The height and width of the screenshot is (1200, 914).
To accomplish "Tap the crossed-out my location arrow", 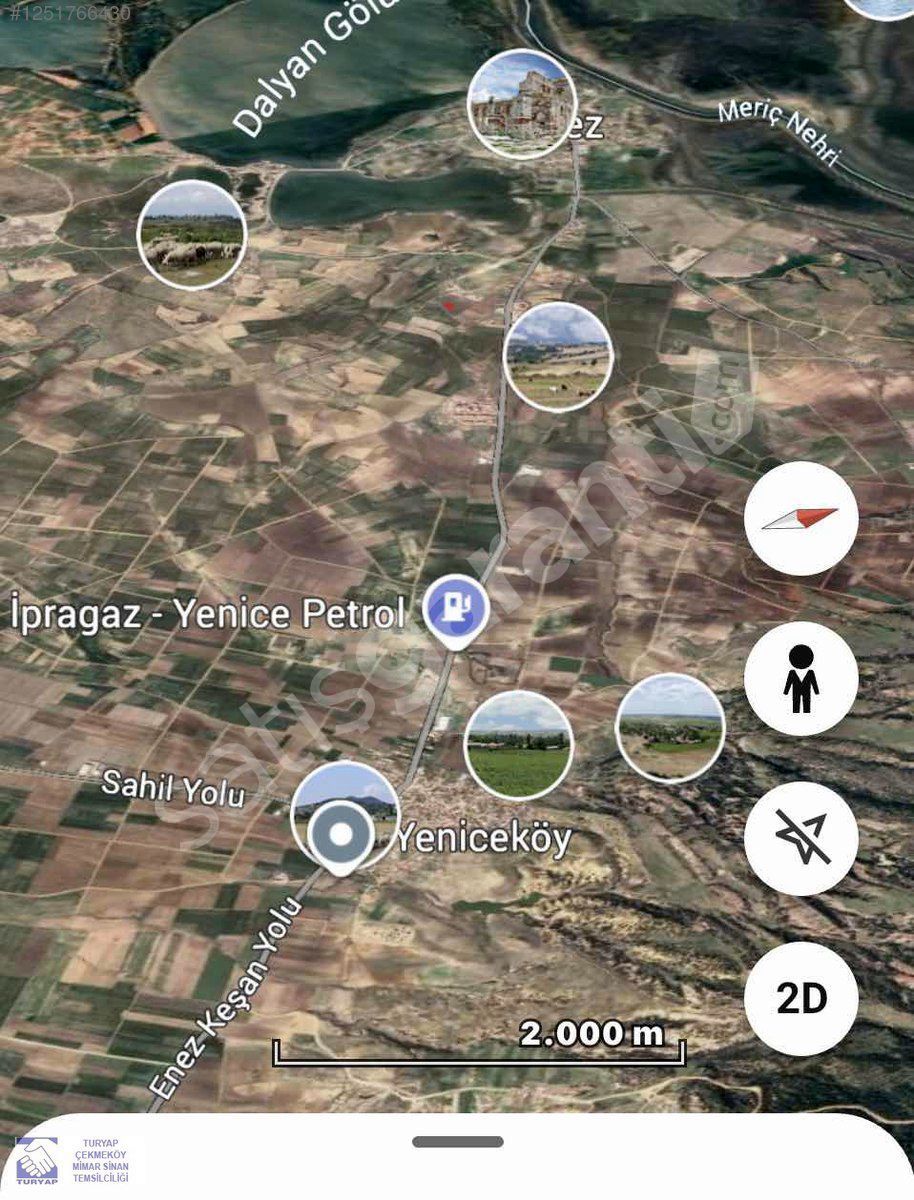I will pos(800,838).
